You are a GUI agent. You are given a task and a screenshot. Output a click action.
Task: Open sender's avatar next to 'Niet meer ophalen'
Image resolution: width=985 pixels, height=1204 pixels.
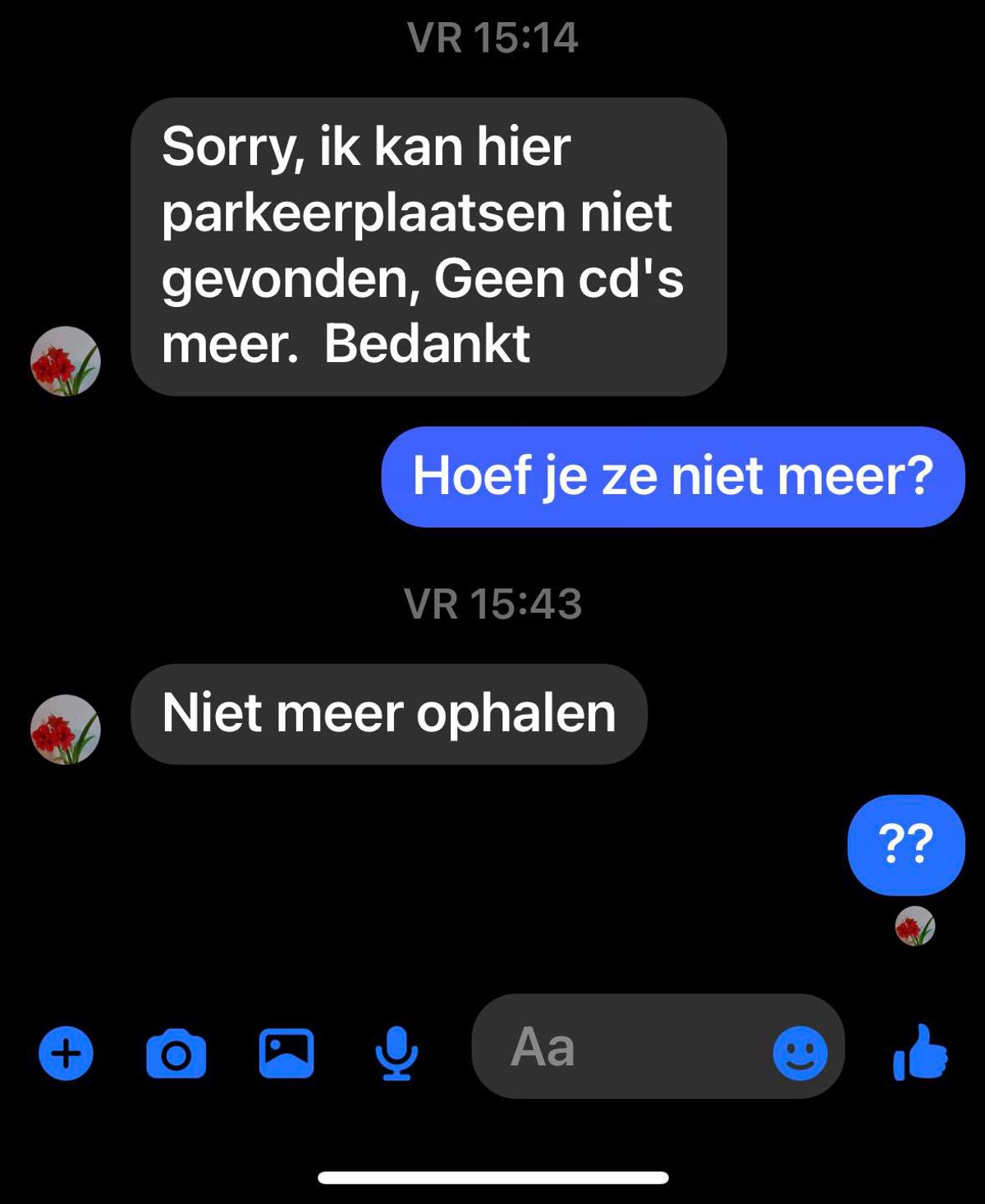pyautogui.click(x=66, y=730)
